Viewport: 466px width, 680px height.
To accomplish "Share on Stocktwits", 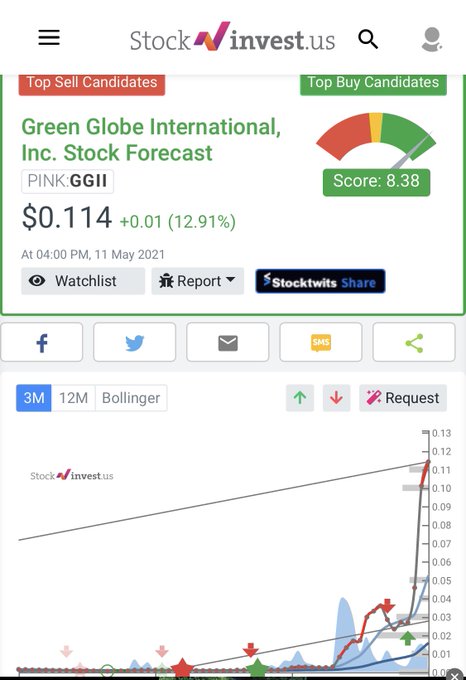I will (320, 281).
